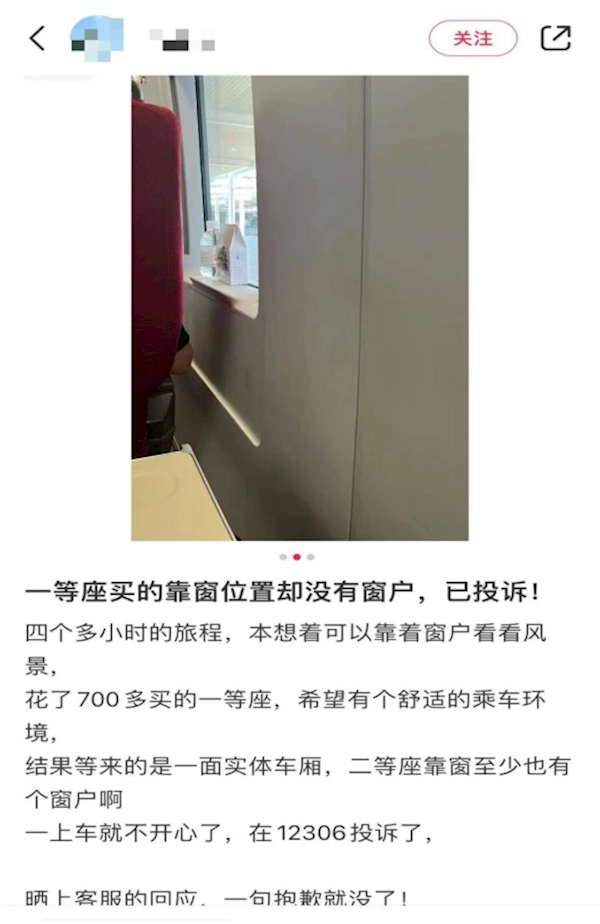Screen dimensions: 600x924
Task: Open the author's profile avatar
Action: click(96, 39)
